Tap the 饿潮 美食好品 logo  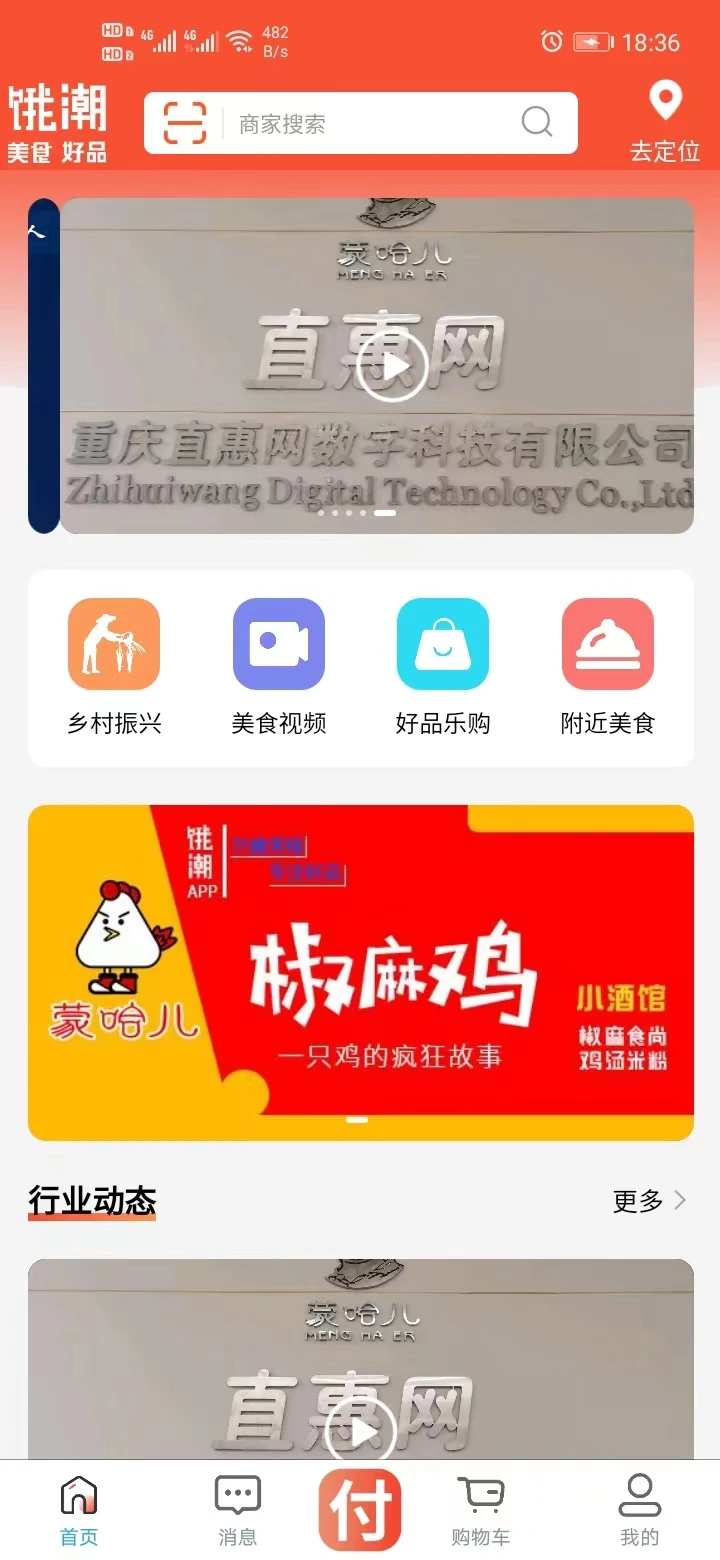point(57,120)
